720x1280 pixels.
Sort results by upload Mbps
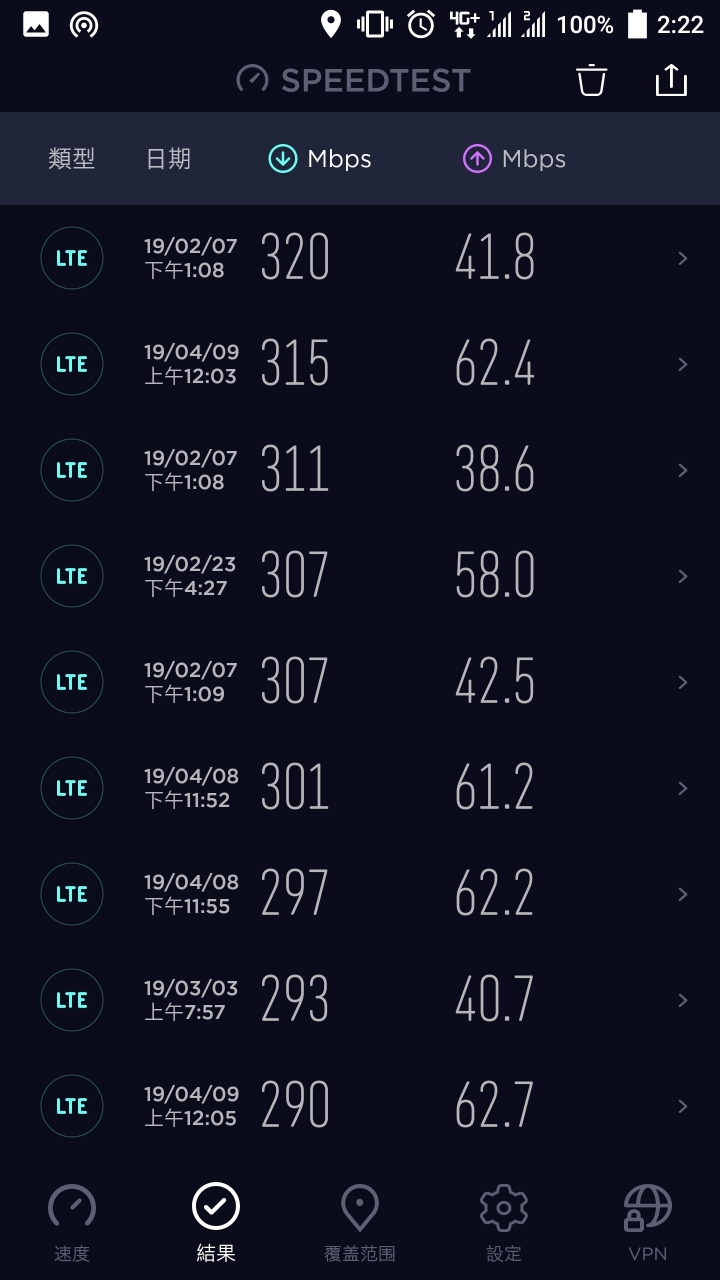click(514, 159)
